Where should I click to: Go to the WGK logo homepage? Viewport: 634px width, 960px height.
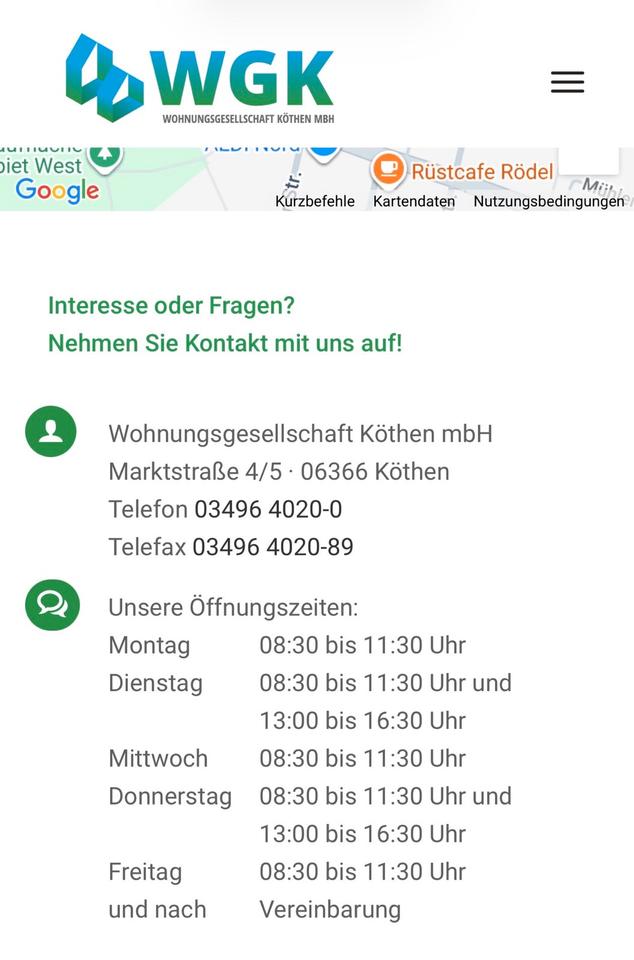tap(200, 79)
